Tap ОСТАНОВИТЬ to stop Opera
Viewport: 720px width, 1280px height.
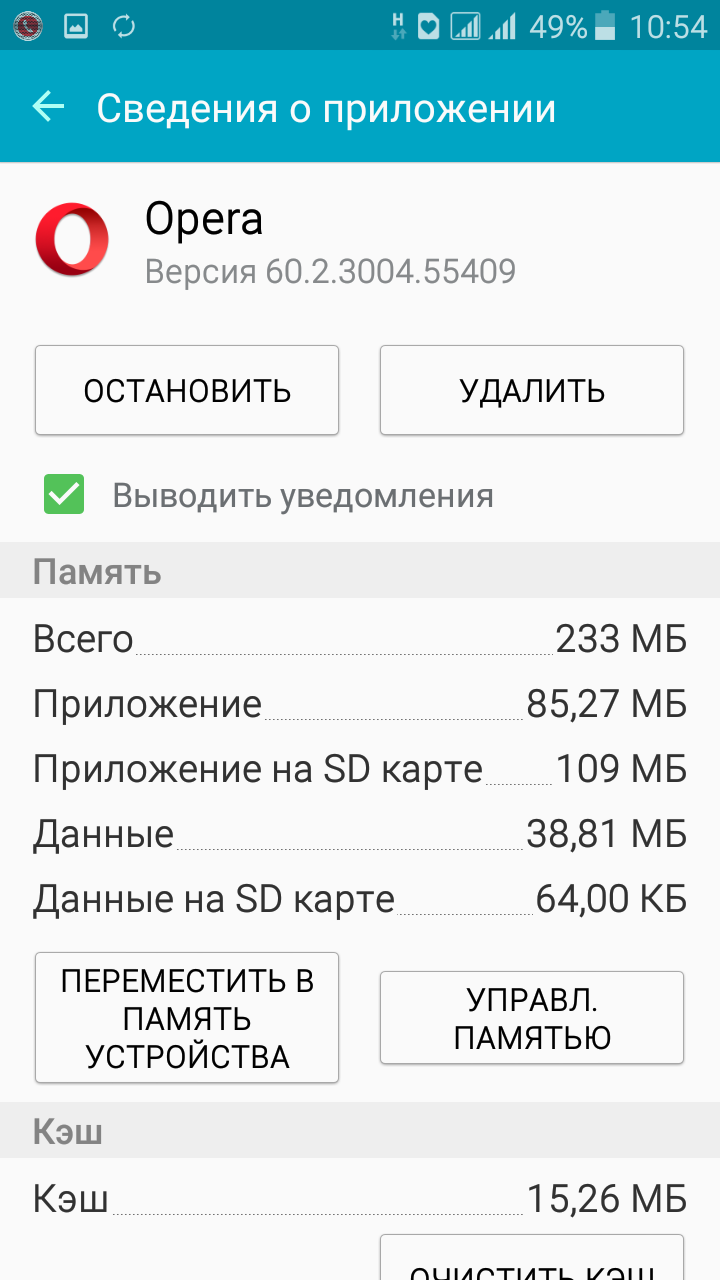[187, 390]
